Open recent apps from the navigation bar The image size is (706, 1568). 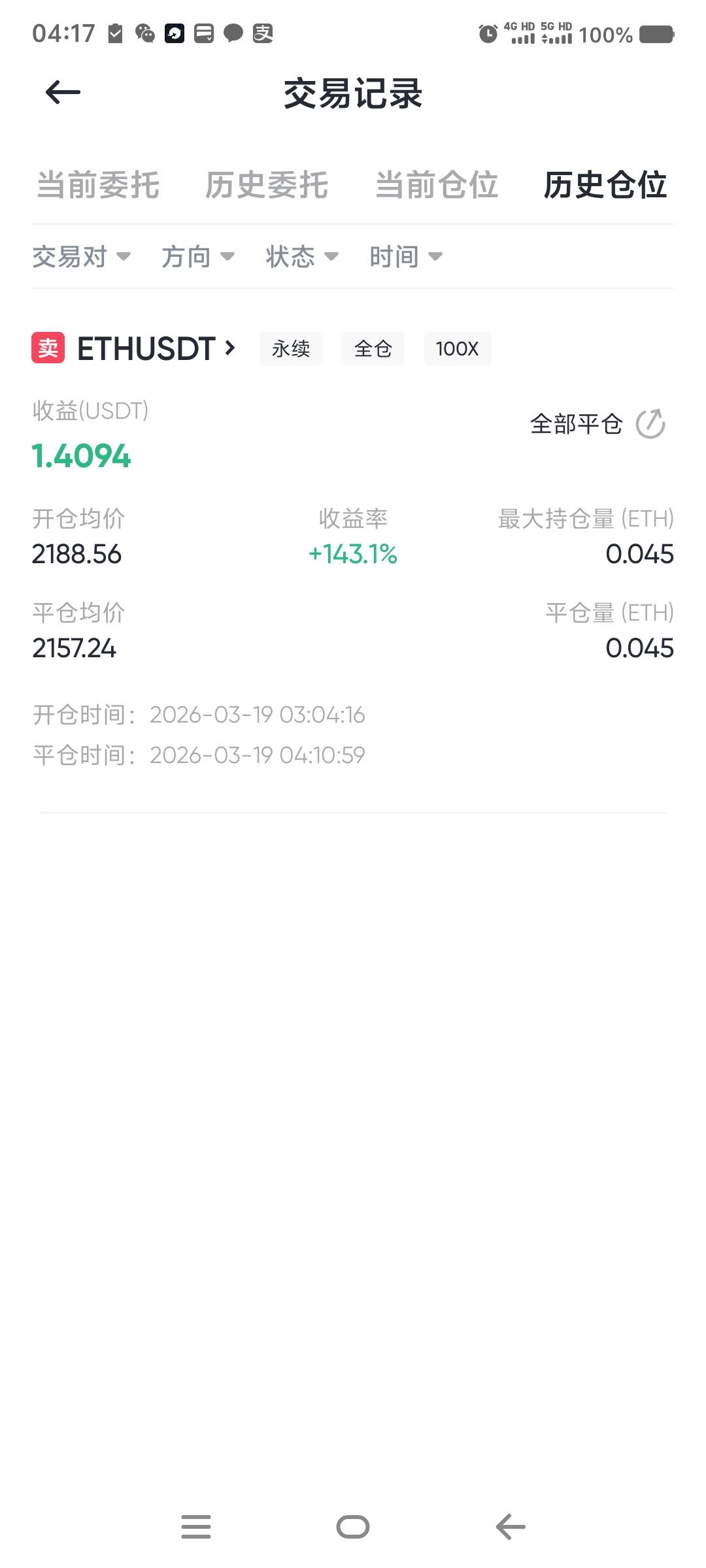196,1527
